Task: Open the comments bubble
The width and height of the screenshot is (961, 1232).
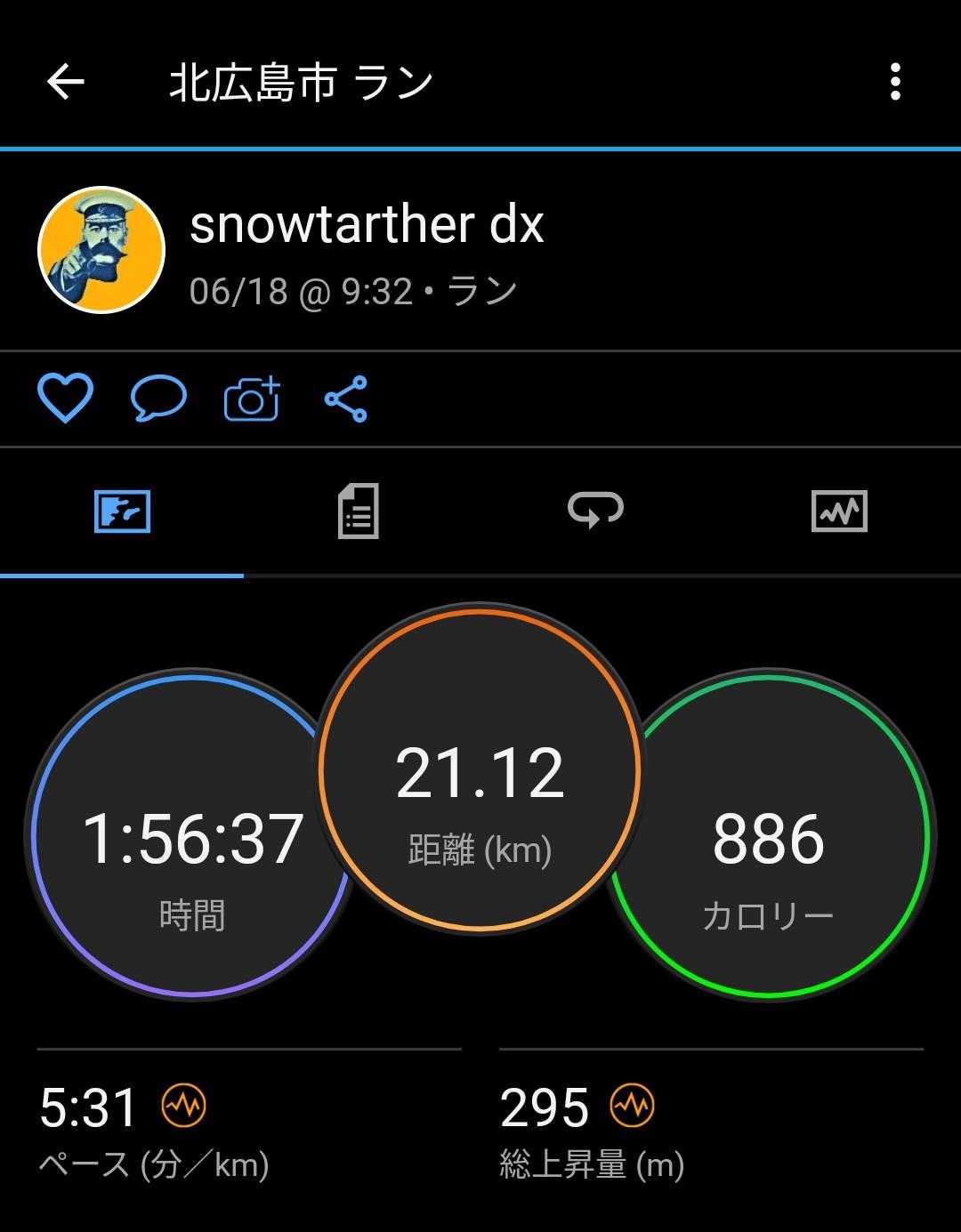Action: [158, 398]
